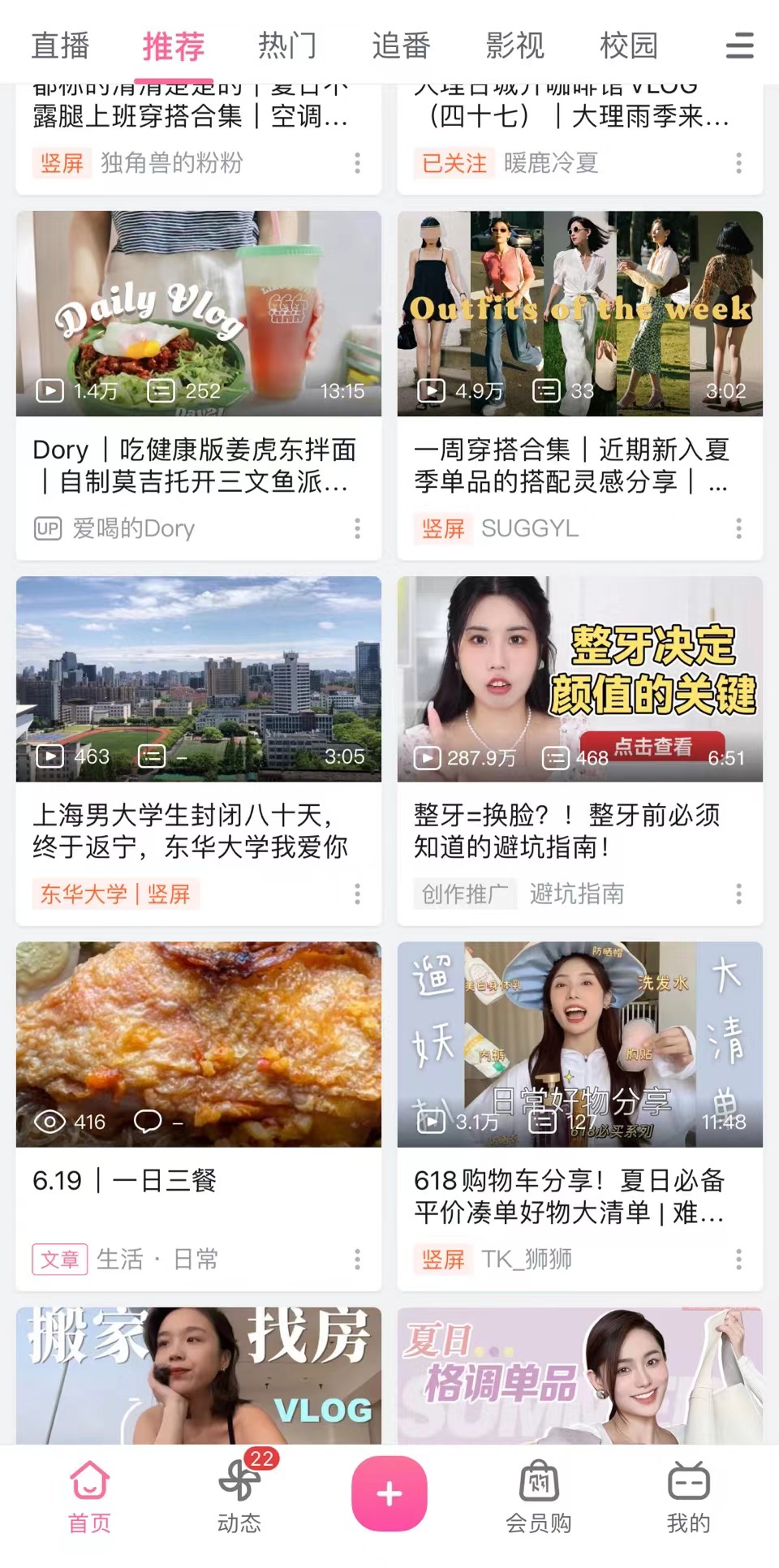Open more options for SUGGYL video
The height and width of the screenshot is (1568, 779).
pyautogui.click(x=738, y=529)
